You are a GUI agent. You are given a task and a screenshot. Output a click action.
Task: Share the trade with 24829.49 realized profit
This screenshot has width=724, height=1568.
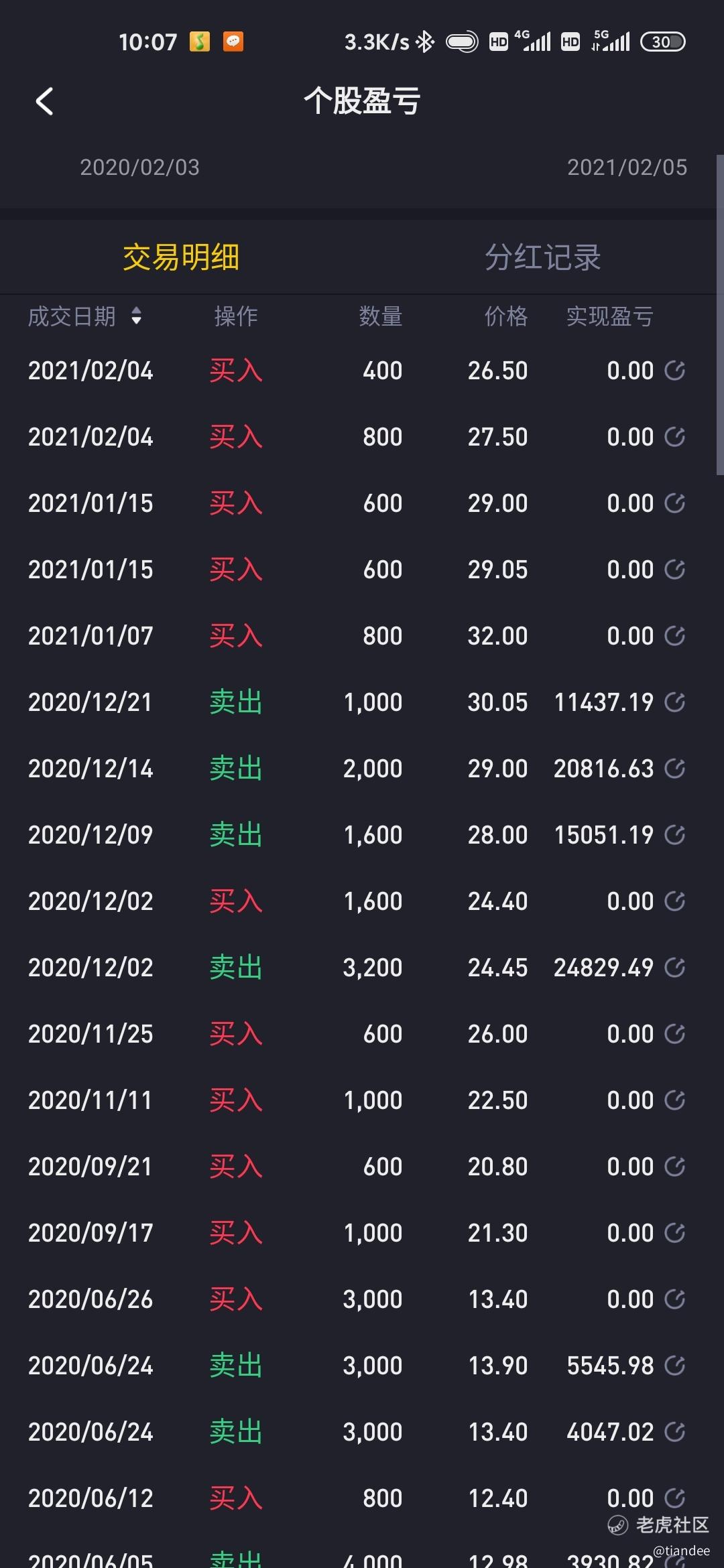pyautogui.click(x=674, y=968)
